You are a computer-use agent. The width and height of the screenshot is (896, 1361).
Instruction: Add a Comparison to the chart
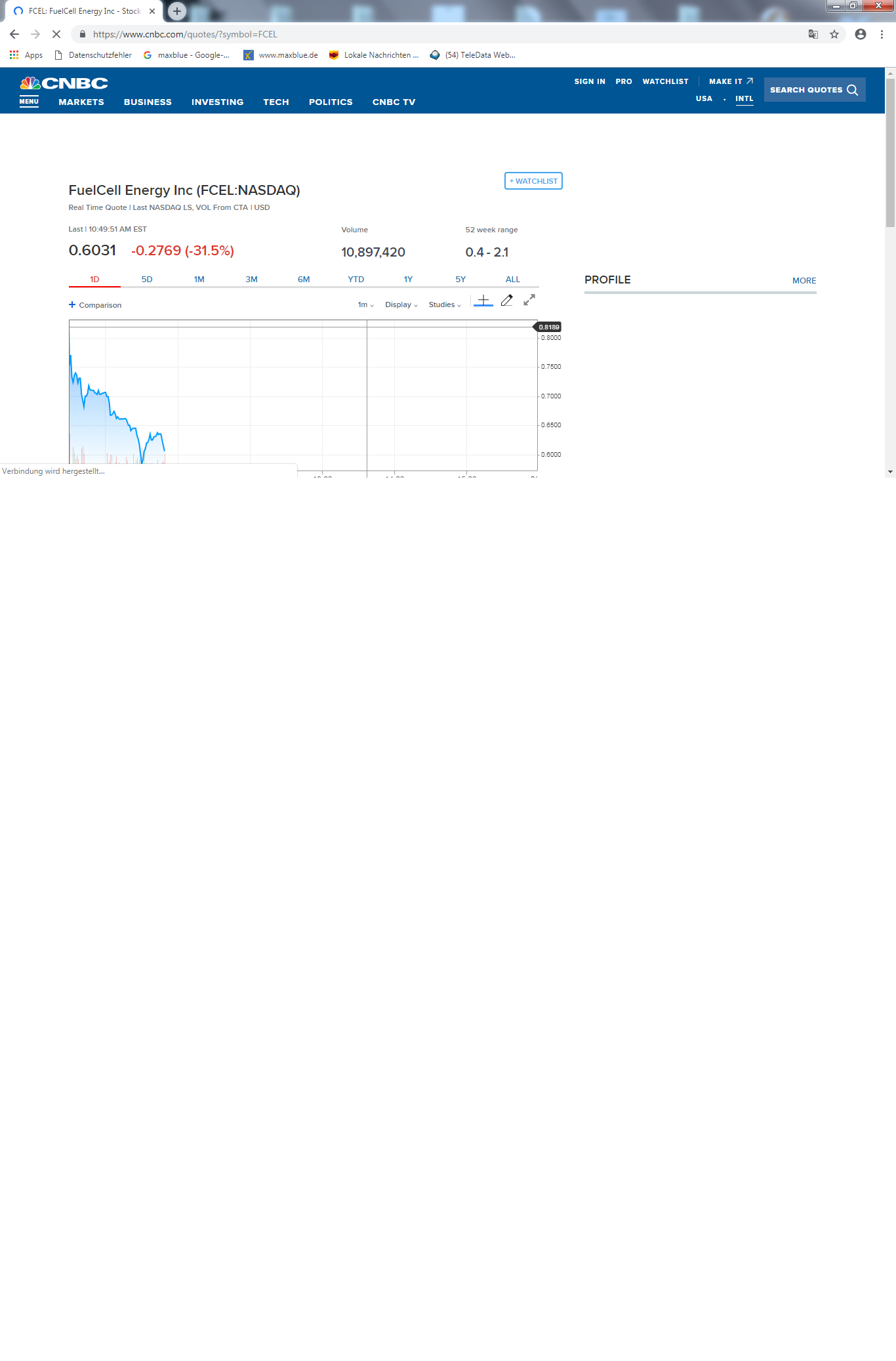click(x=95, y=305)
